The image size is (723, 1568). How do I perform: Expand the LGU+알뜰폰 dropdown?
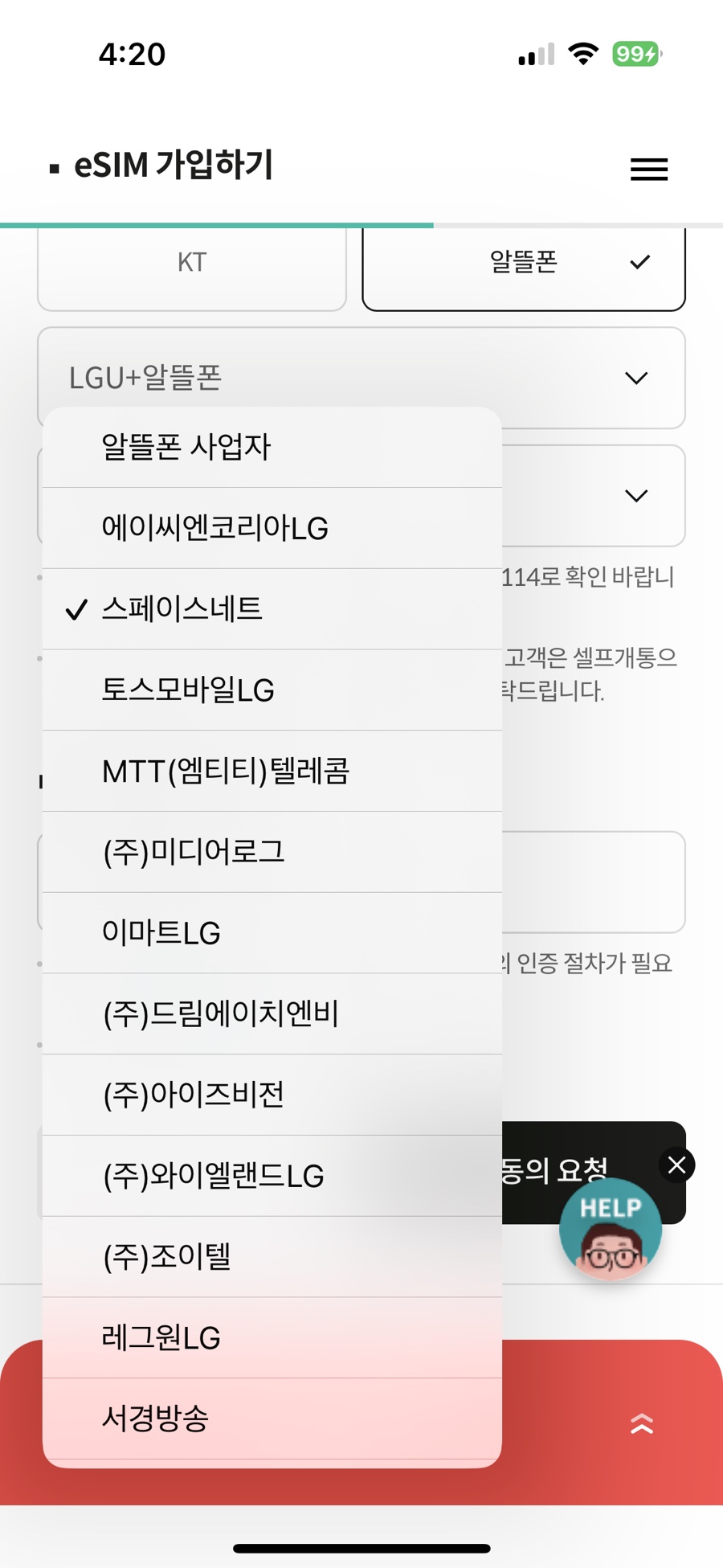(361, 378)
